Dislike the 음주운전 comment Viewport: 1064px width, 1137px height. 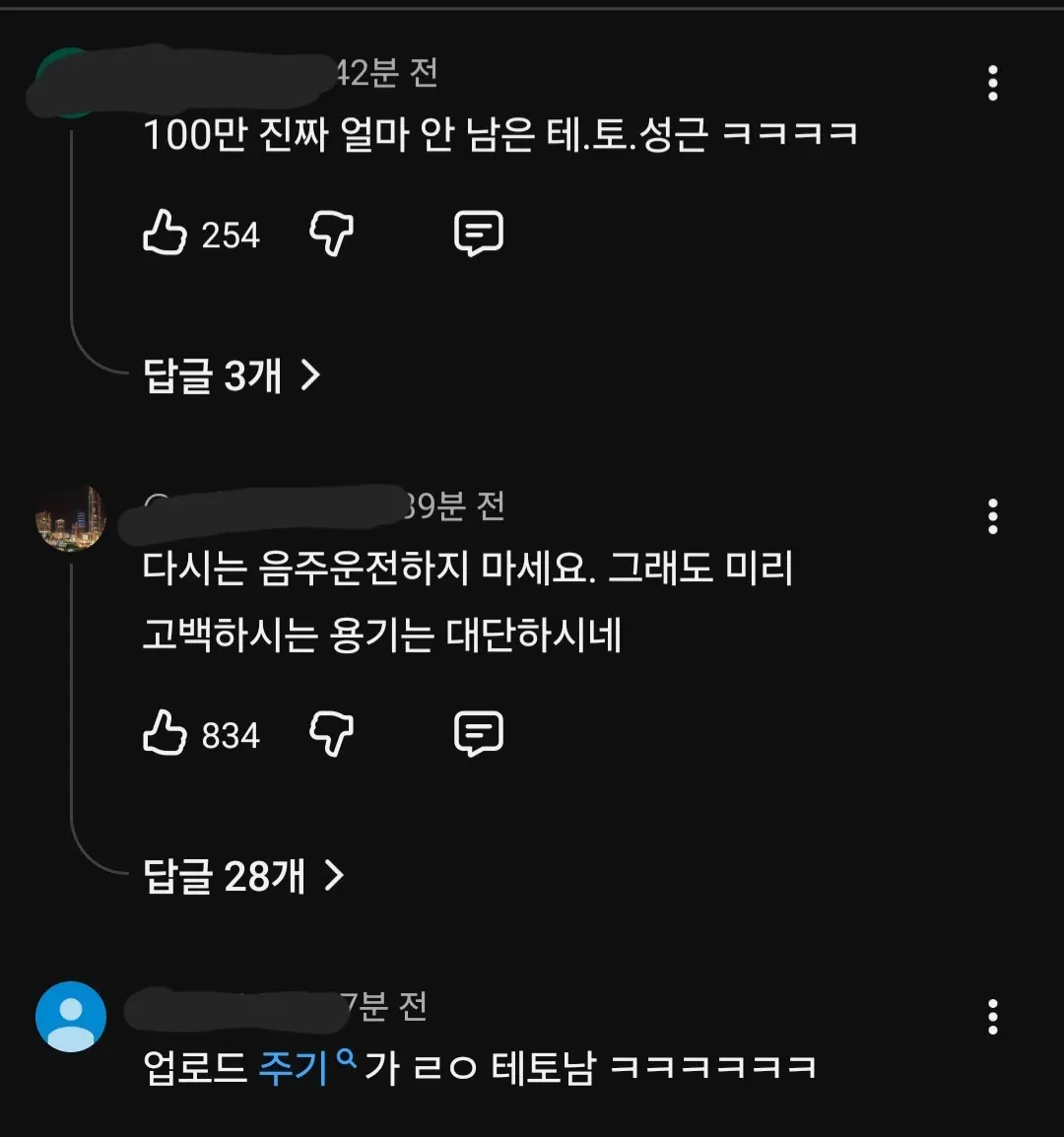[332, 734]
